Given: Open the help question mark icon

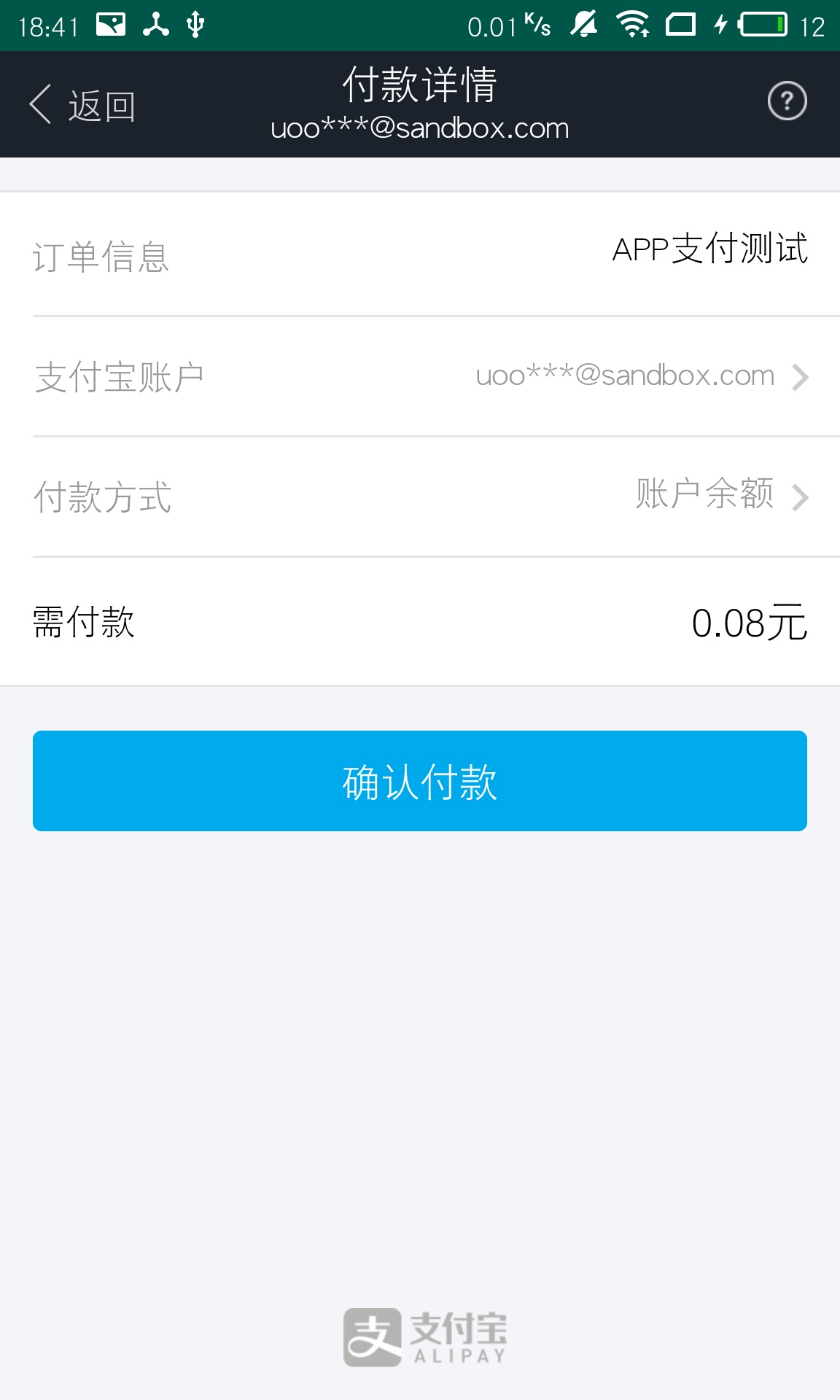Looking at the screenshot, I should click(x=787, y=101).
